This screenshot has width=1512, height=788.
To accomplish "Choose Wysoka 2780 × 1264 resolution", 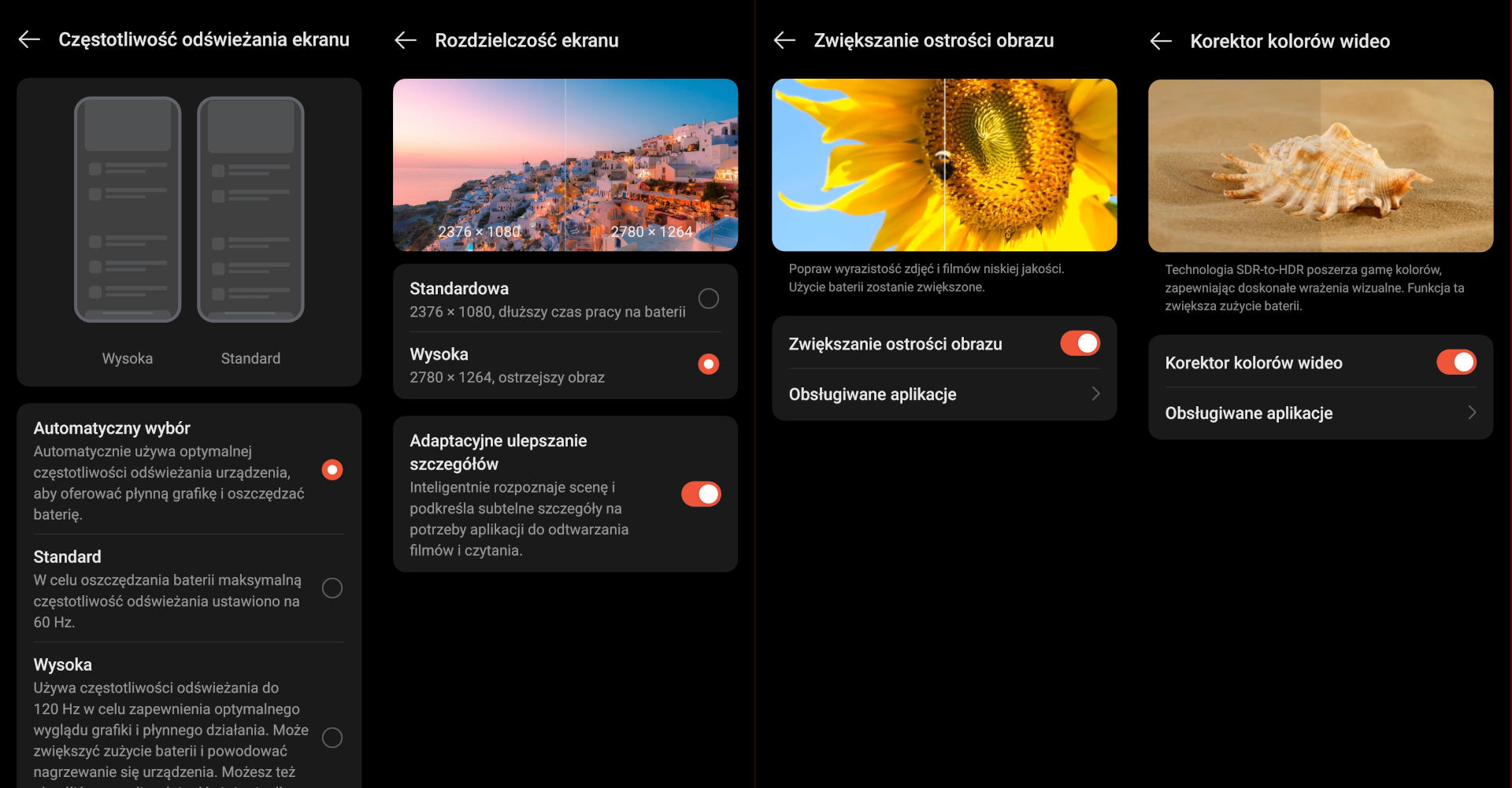I will pos(709,364).
